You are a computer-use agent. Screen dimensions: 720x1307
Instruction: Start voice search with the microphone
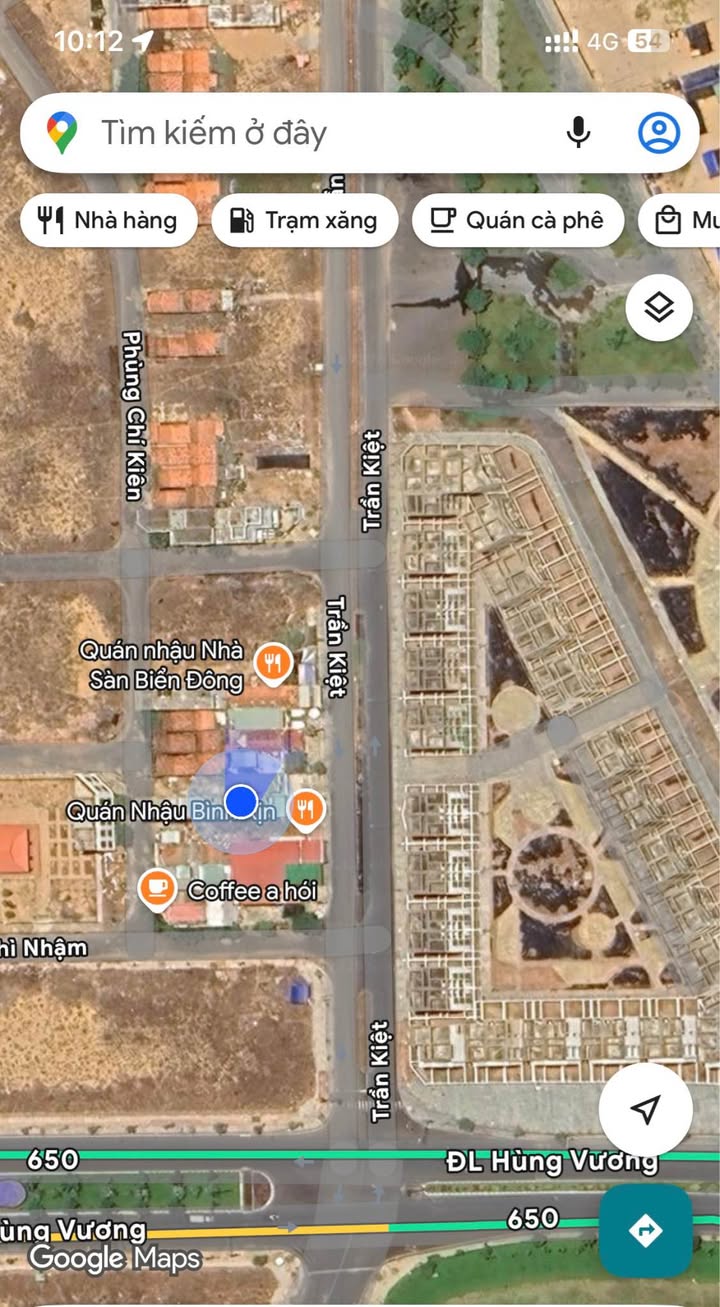pyautogui.click(x=578, y=133)
